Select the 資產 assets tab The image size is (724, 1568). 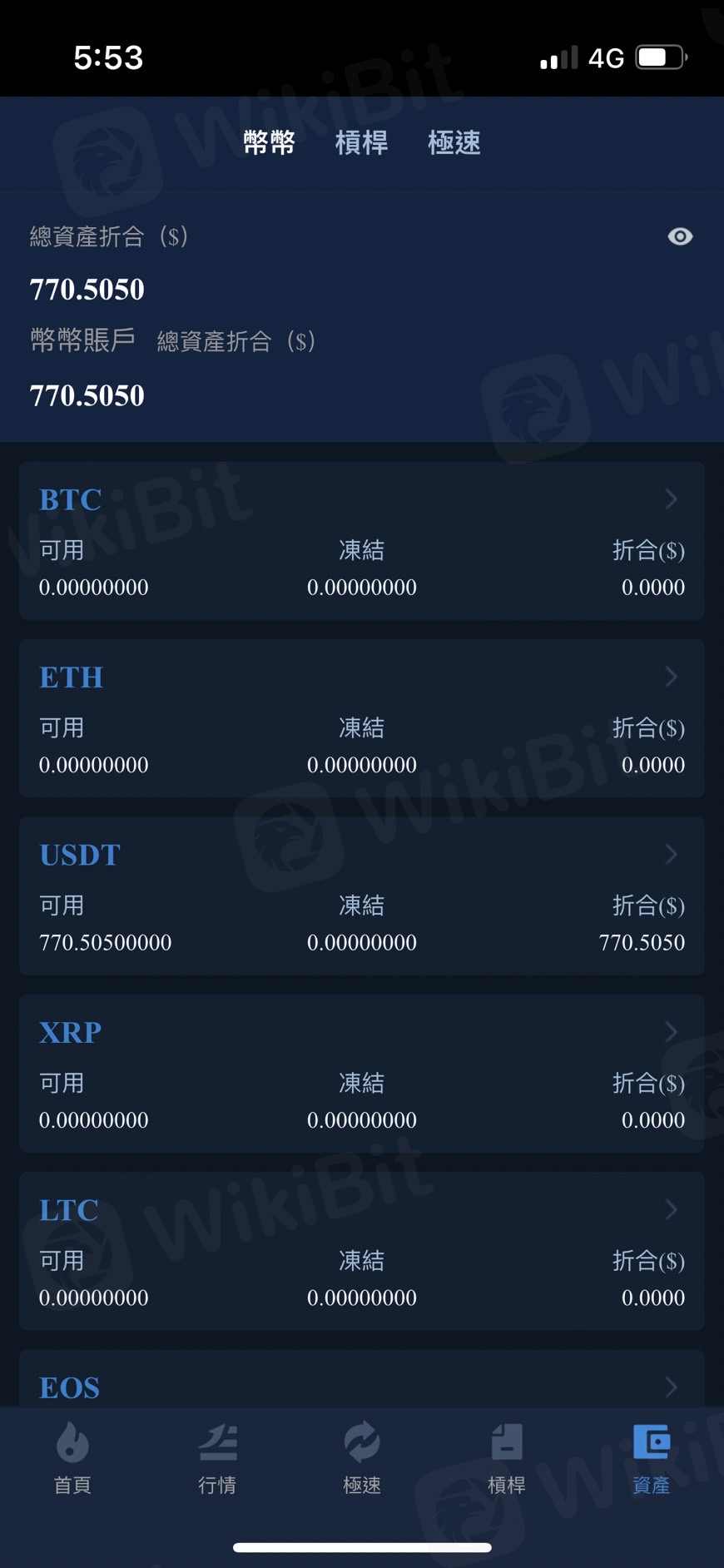click(x=651, y=1458)
